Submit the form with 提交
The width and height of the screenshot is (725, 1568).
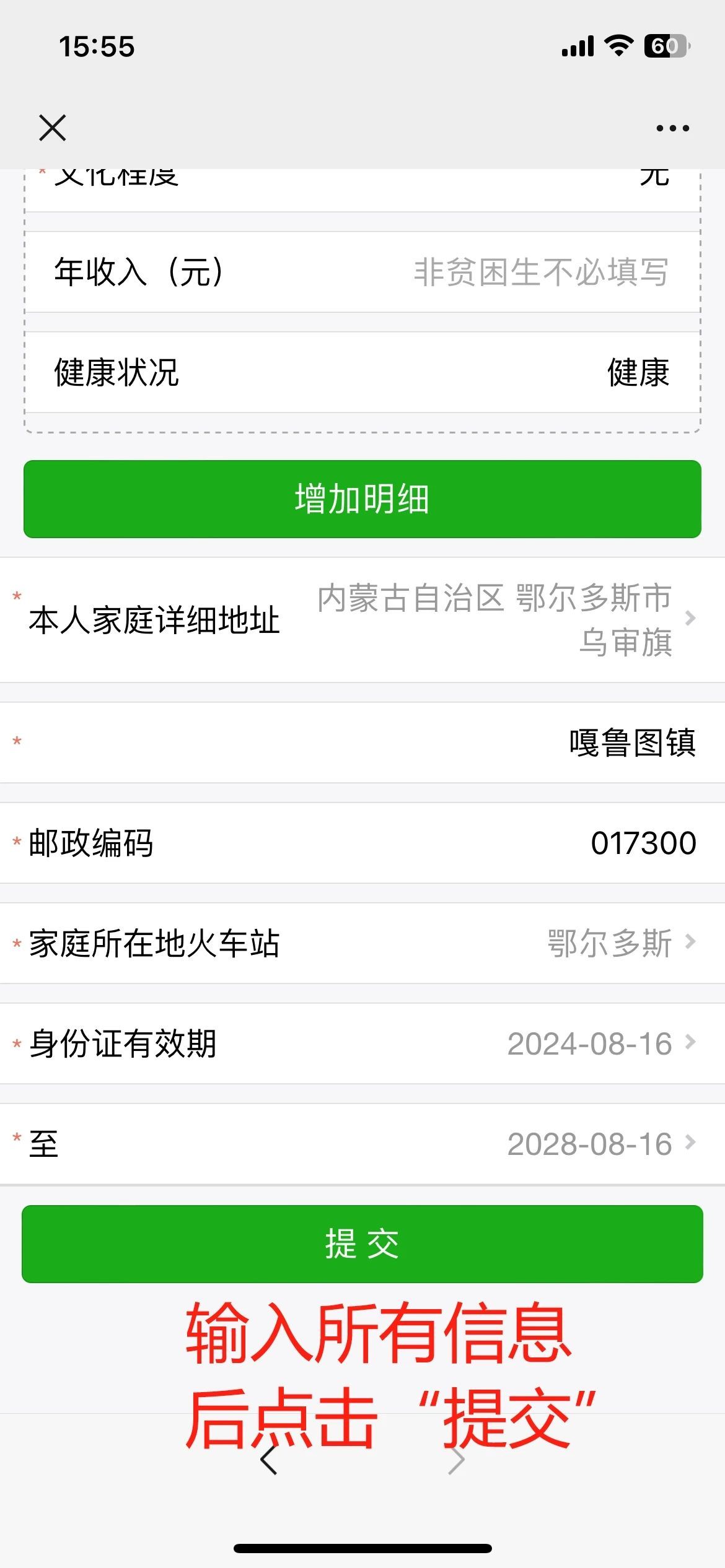pyautogui.click(x=362, y=1244)
